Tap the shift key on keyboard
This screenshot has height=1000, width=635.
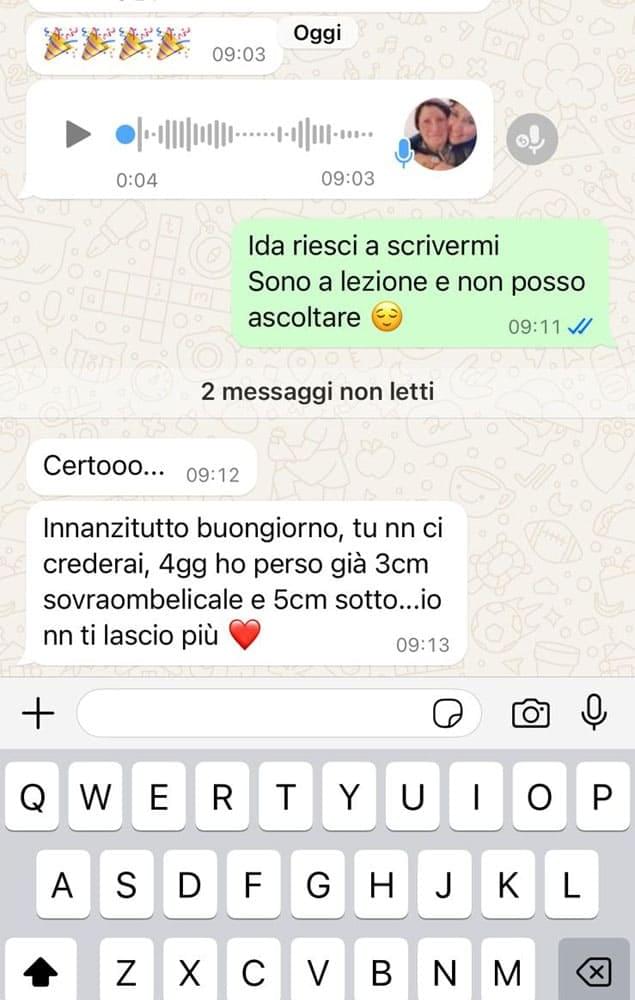(40, 971)
